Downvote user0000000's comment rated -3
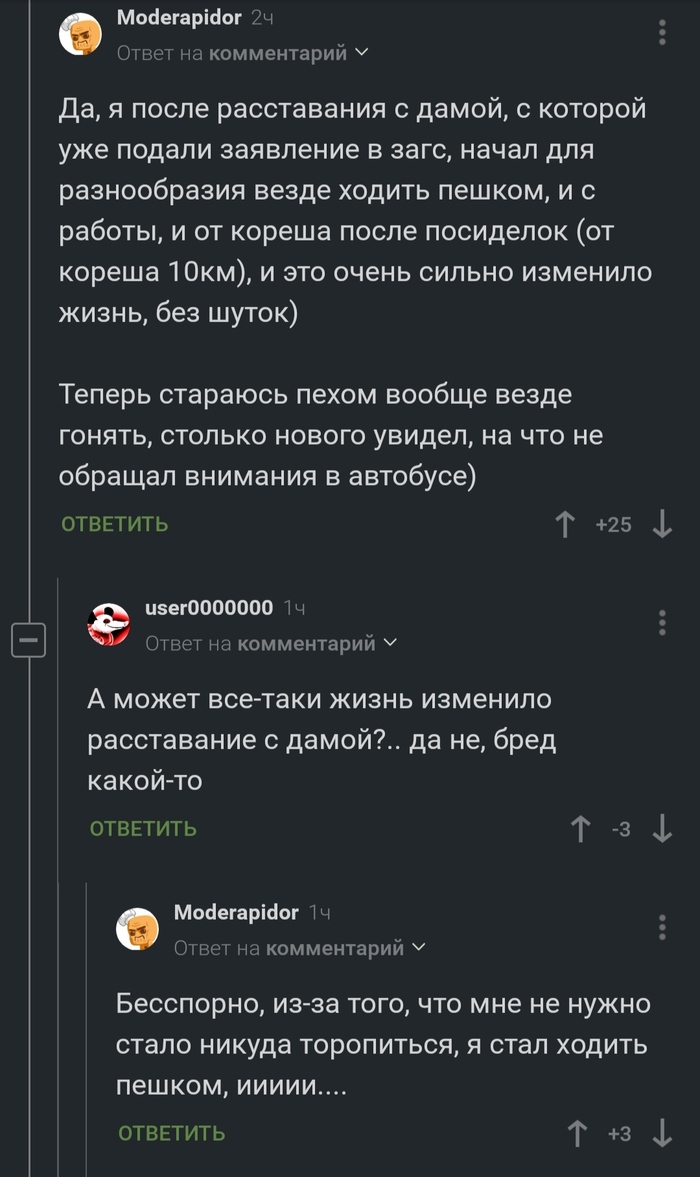This screenshot has height=1177, width=700. coord(662,828)
